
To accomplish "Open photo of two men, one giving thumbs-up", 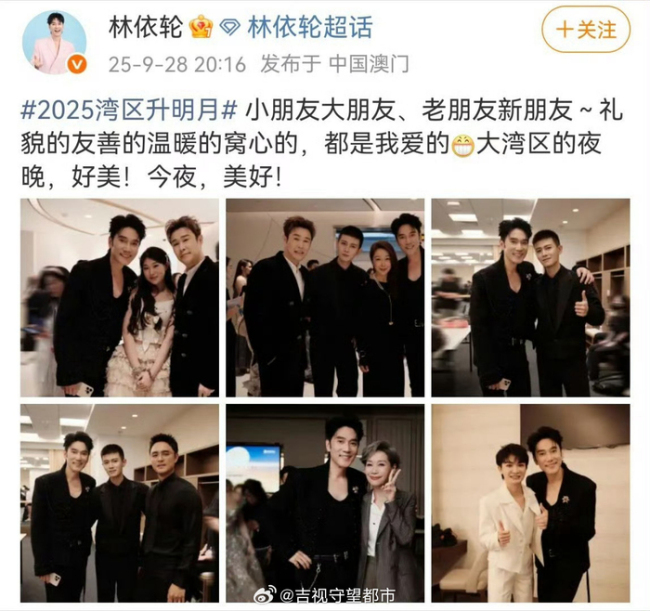I will pos(530,297).
